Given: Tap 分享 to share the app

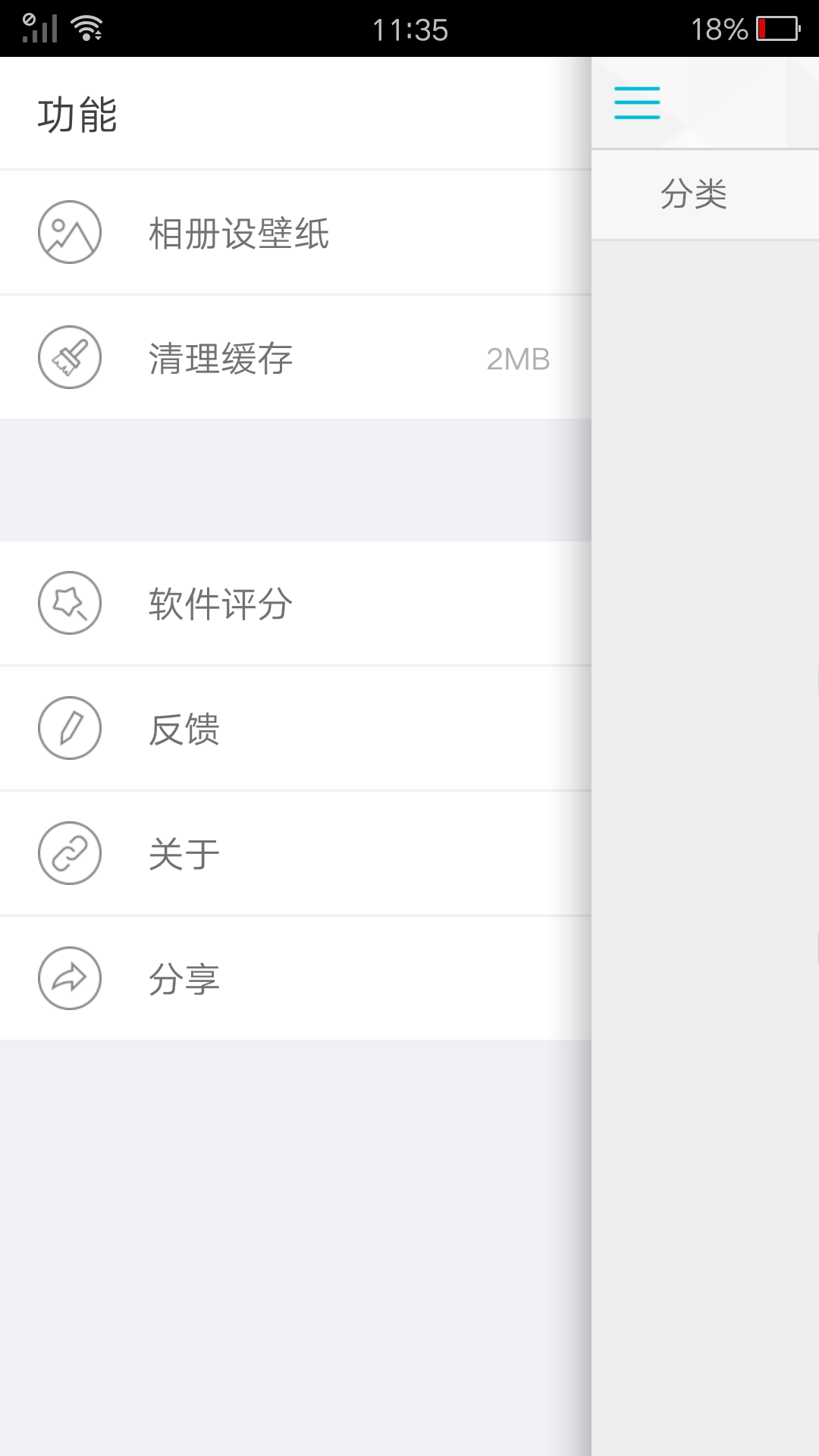Looking at the screenshot, I should 184,978.
